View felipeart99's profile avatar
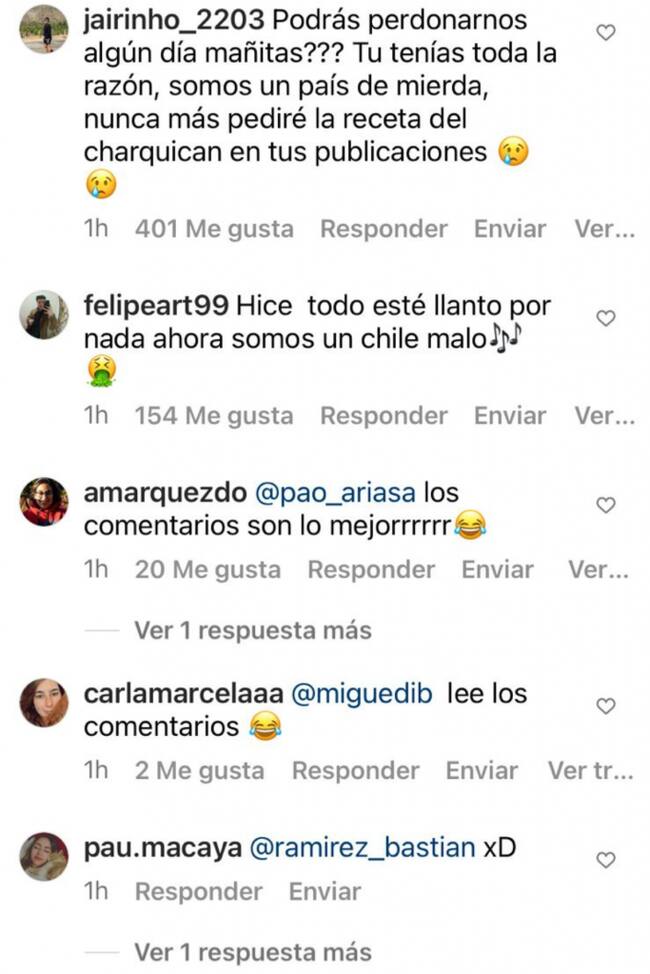The image size is (650, 974). click(x=44, y=316)
